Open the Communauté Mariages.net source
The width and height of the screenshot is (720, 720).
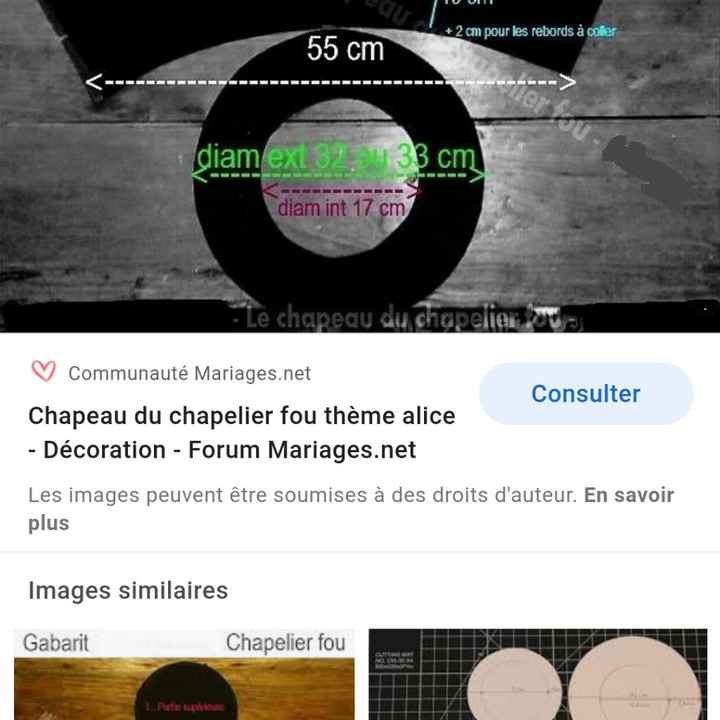click(x=189, y=373)
